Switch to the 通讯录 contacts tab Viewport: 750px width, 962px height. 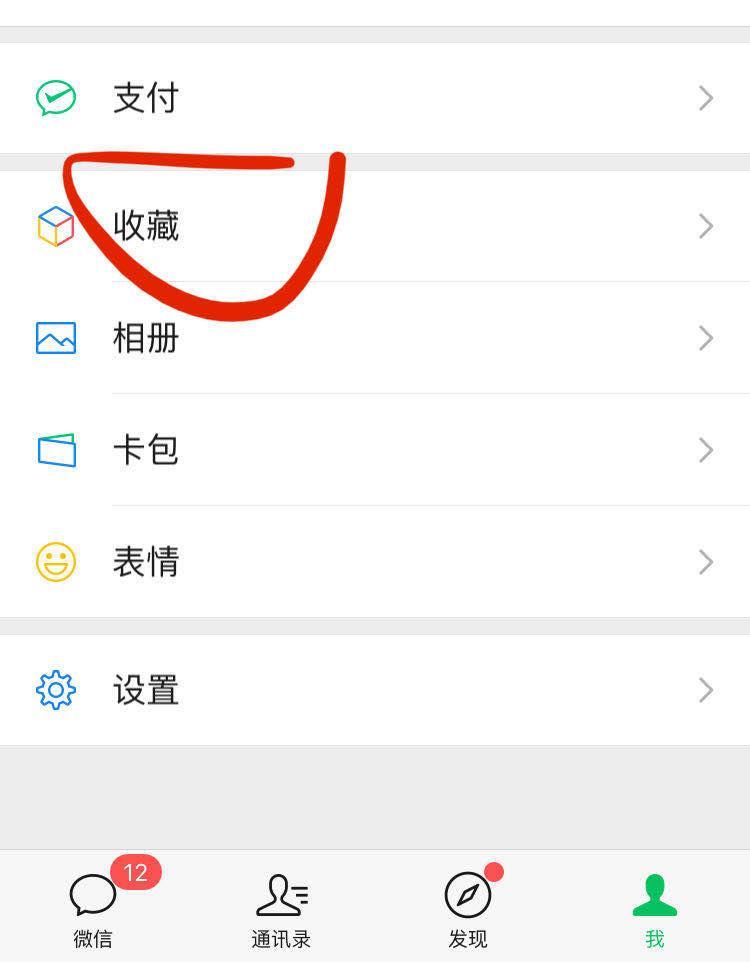coord(281,907)
